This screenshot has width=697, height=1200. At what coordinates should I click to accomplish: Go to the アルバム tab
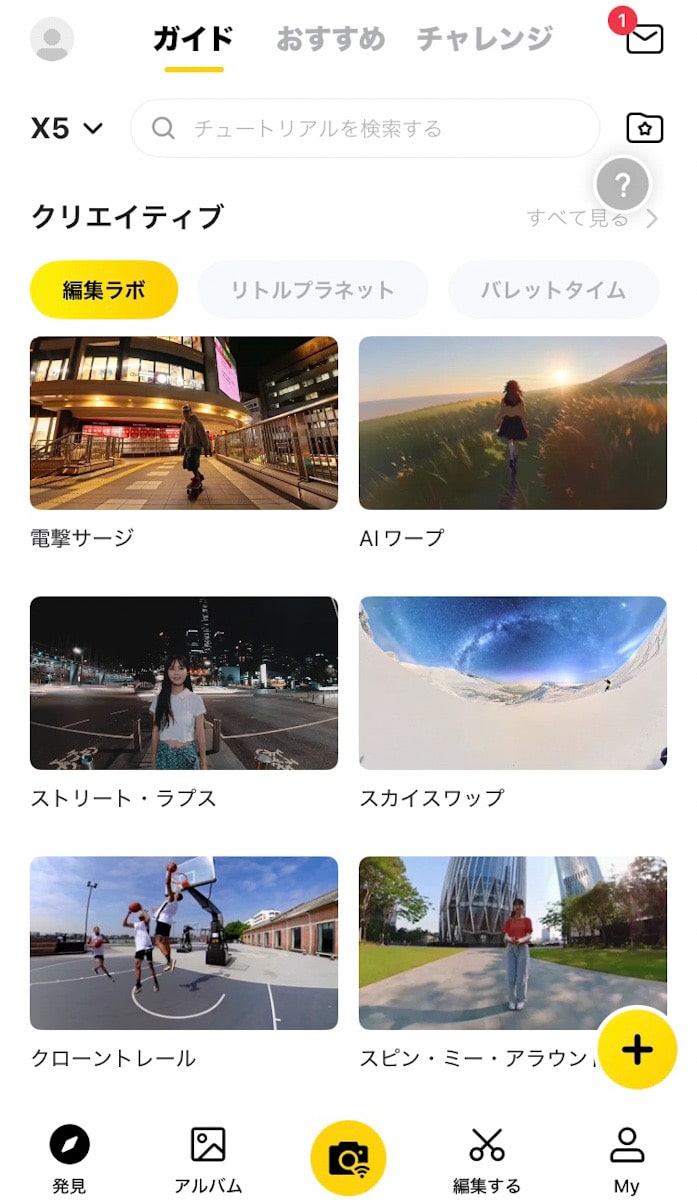coord(208,1158)
